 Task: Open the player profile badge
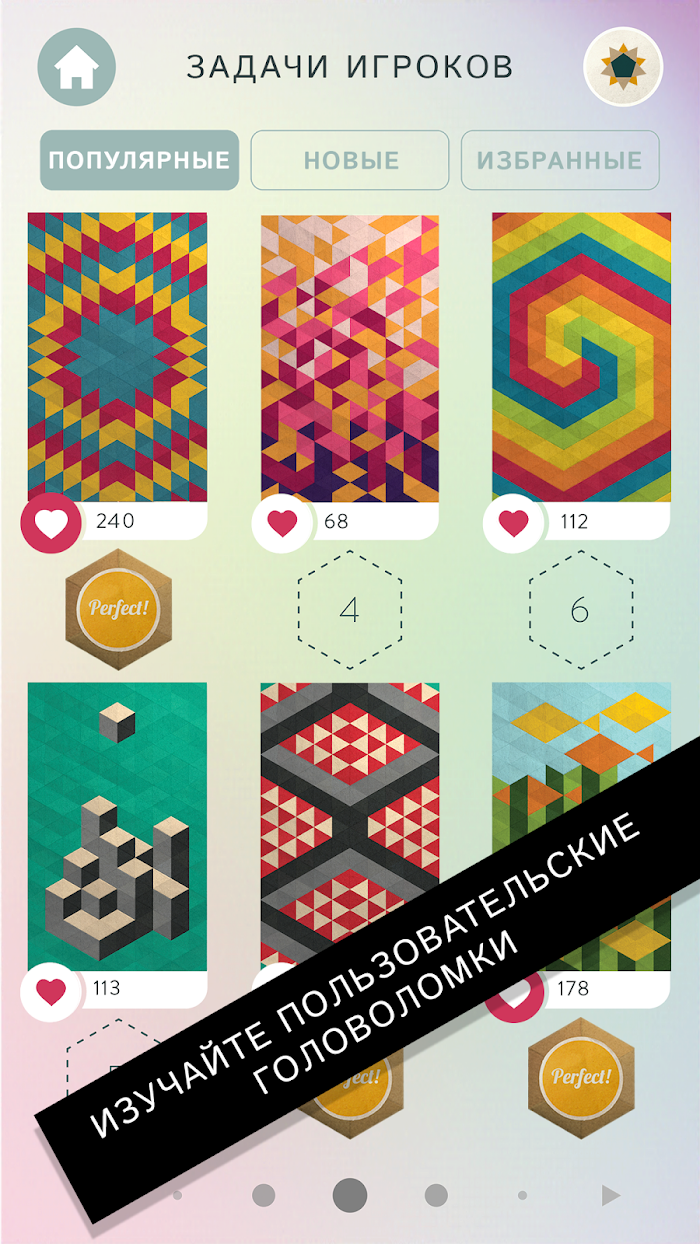(x=623, y=67)
